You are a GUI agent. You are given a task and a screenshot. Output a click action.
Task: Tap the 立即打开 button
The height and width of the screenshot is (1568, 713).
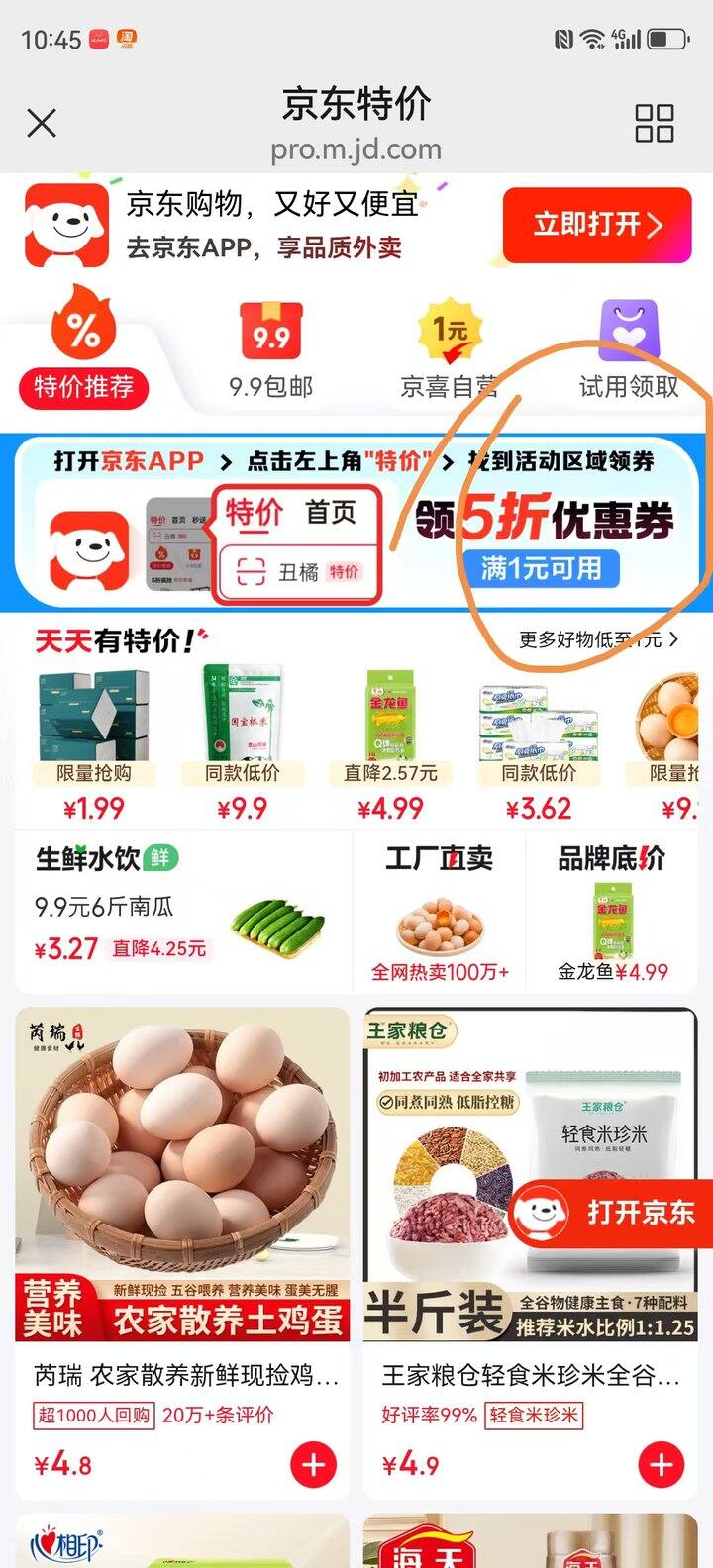[597, 225]
